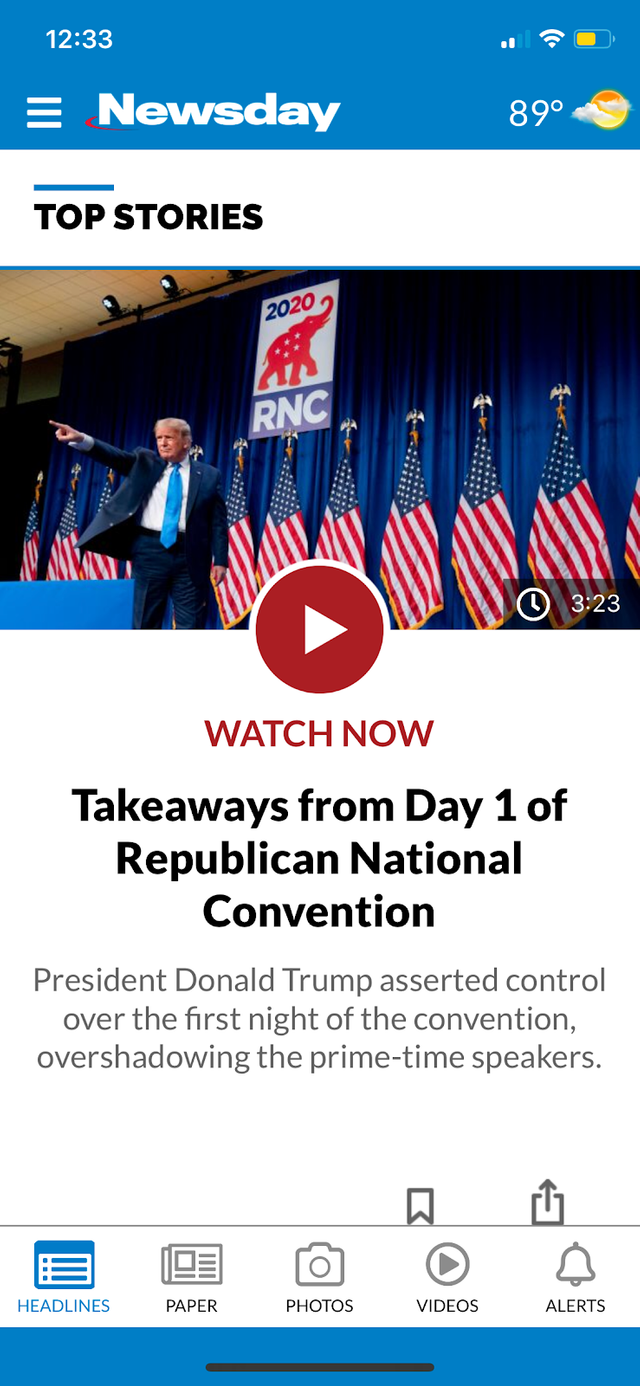Bookmark the convention takeaways story
The image size is (640, 1386).
(420, 1205)
